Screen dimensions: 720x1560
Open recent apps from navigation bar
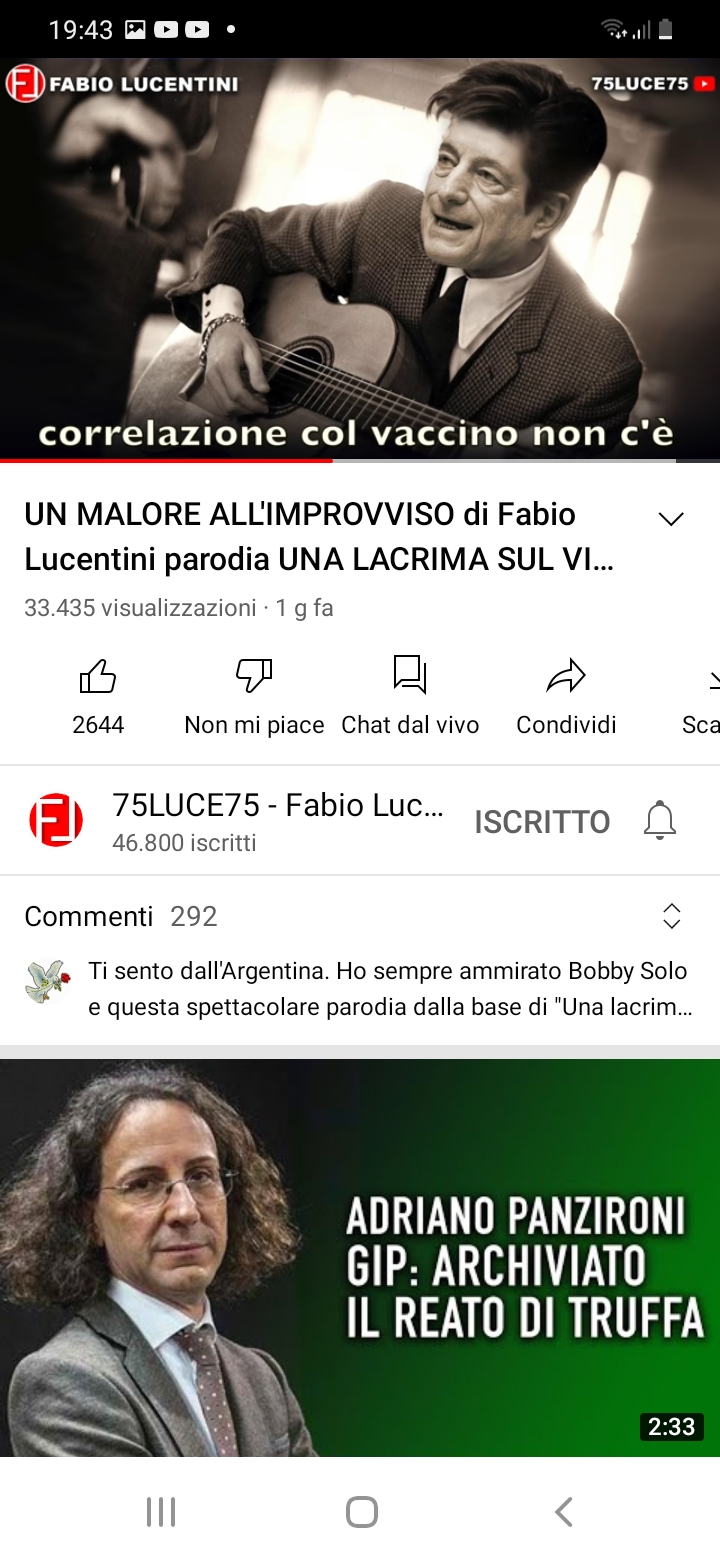(161, 1511)
